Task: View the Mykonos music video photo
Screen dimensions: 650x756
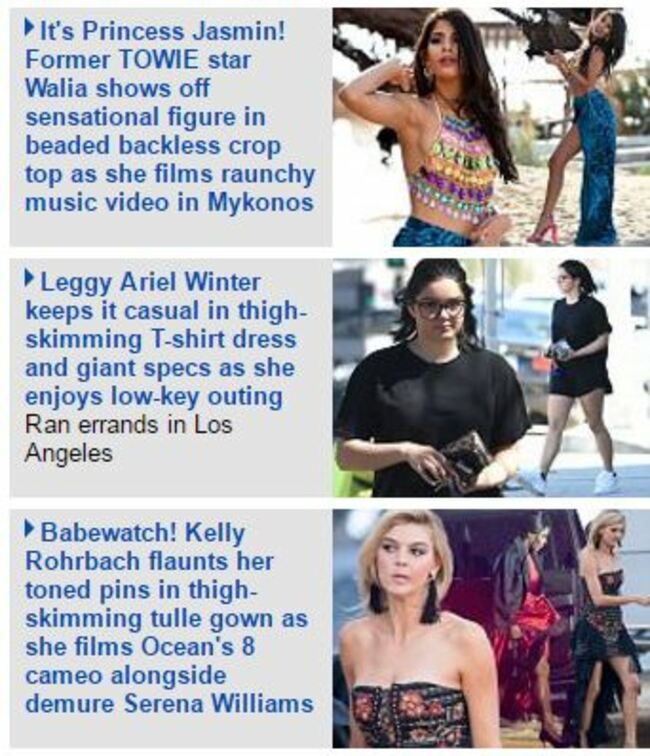Action: (490, 127)
